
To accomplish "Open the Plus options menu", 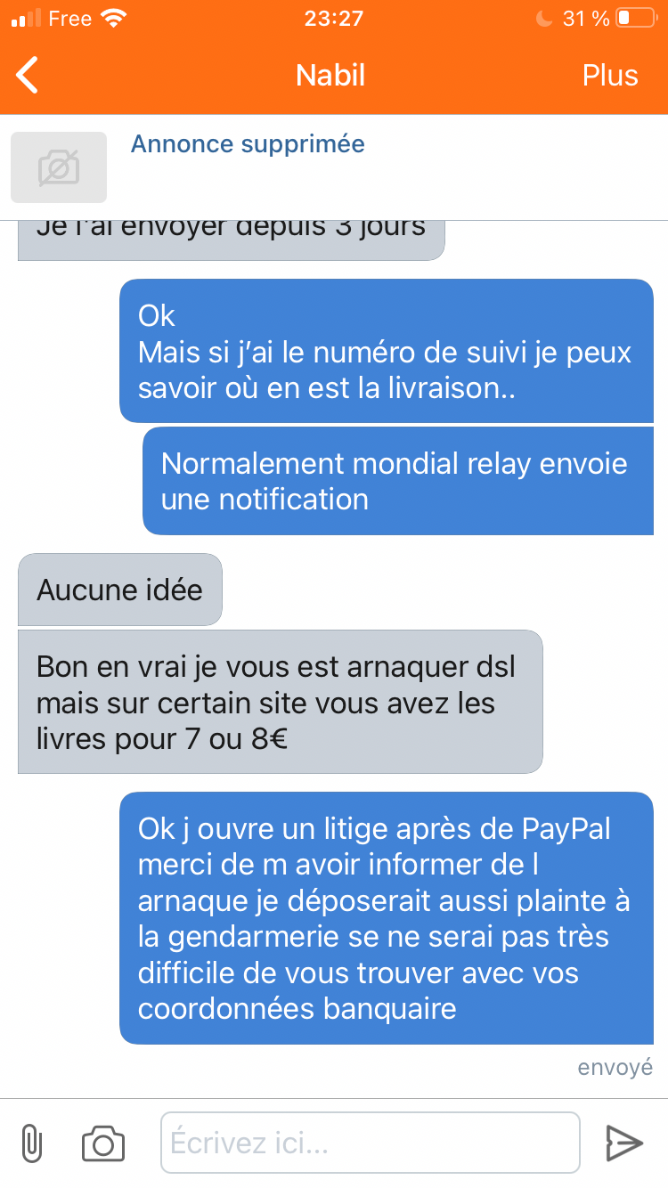I will [610, 76].
